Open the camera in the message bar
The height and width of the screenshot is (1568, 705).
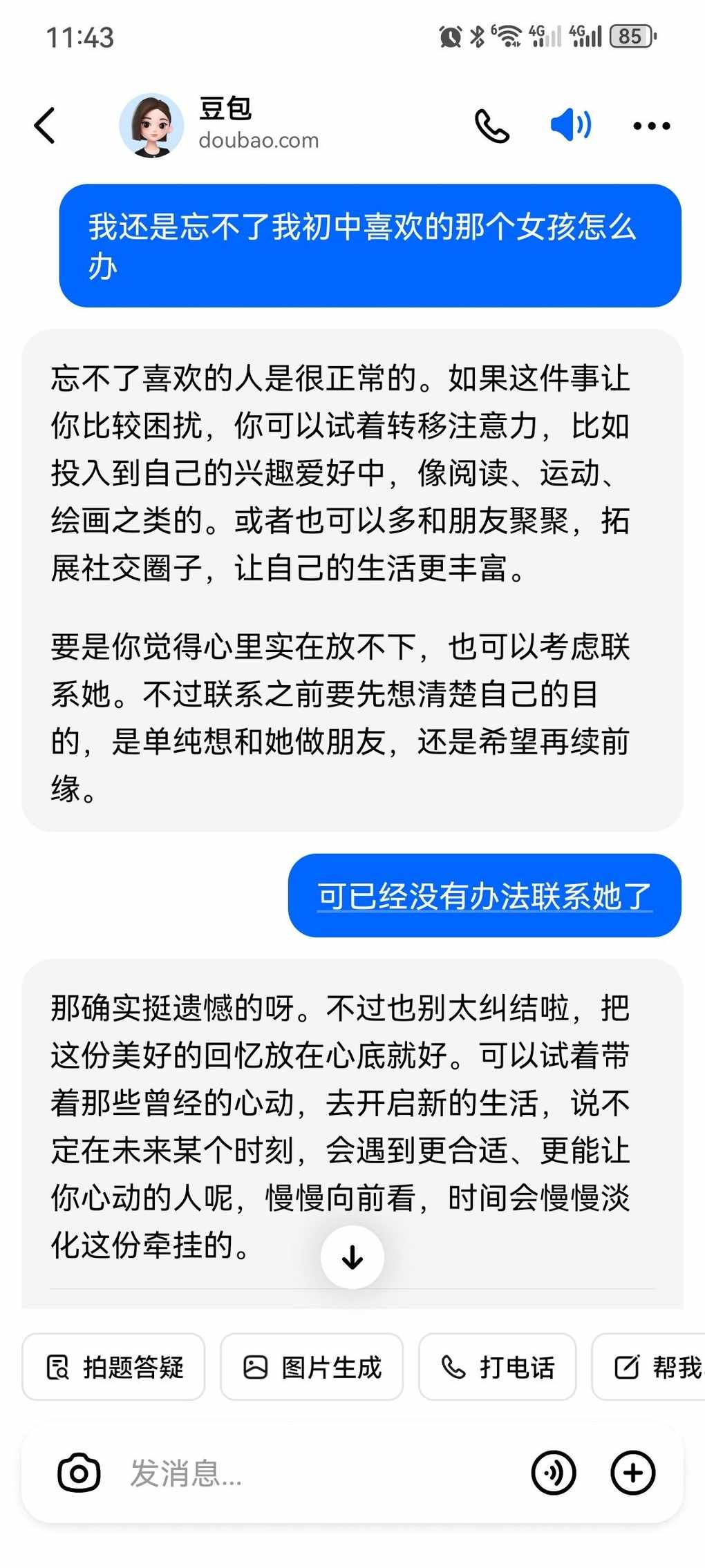tap(79, 1473)
